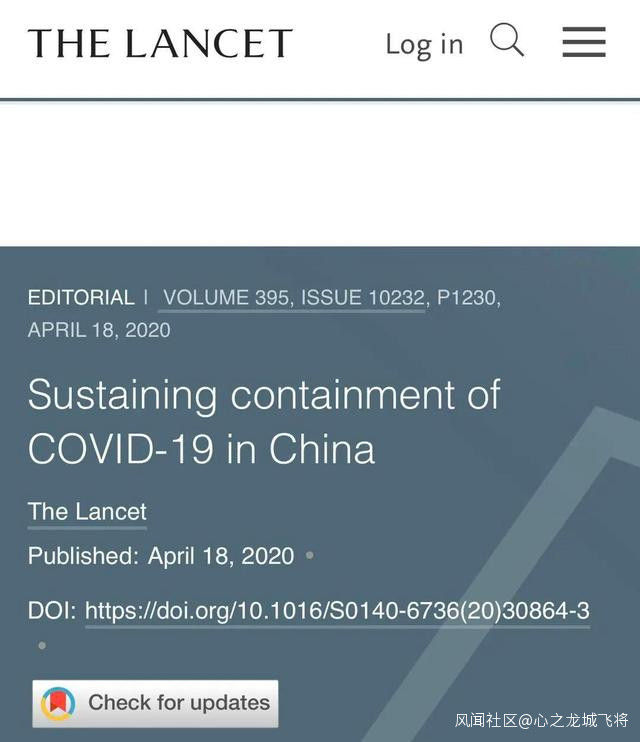Image resolution: width=640 pixels, height=742 pixels.
Task: Open The Lancet author link
Action: click(87, 512)
